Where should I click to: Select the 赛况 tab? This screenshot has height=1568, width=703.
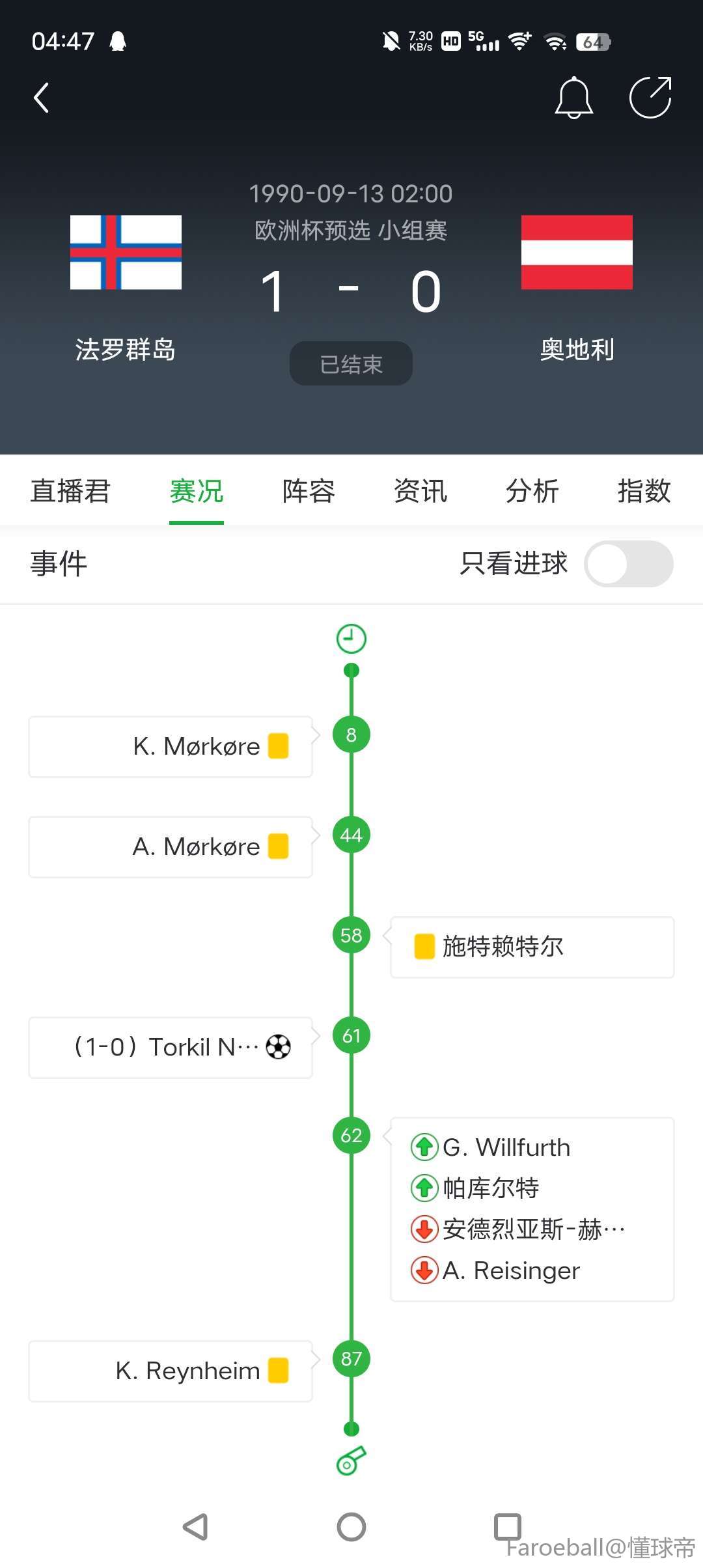[196, 491]
